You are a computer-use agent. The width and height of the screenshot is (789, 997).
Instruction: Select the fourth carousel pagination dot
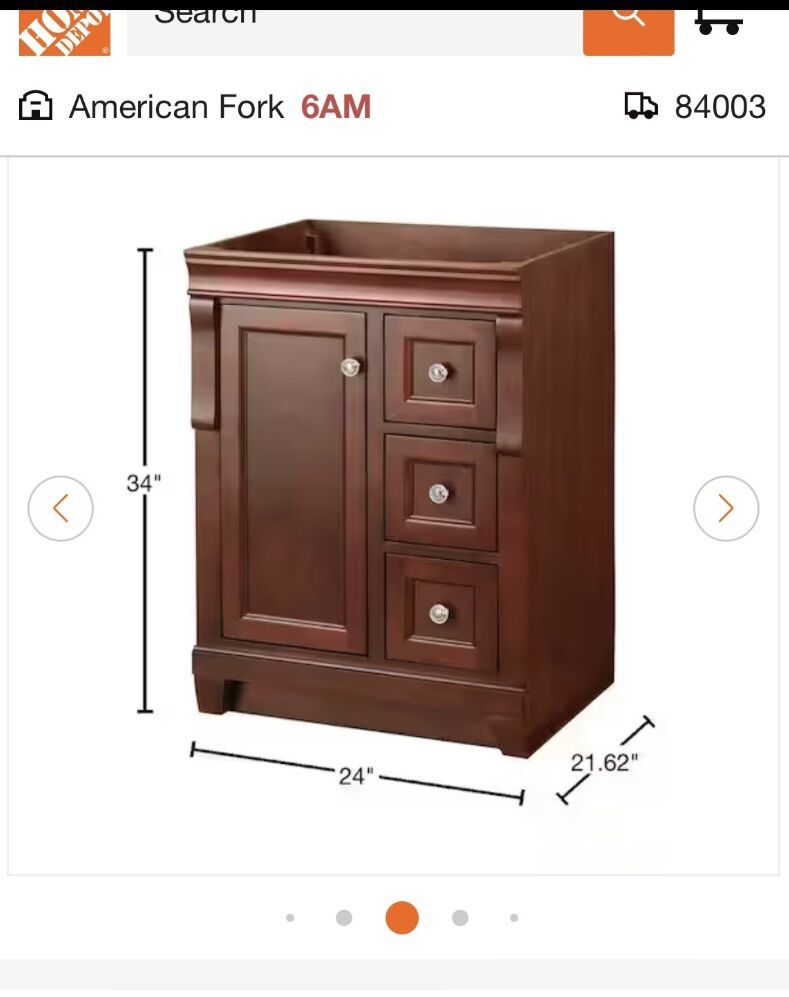point(457,914)
